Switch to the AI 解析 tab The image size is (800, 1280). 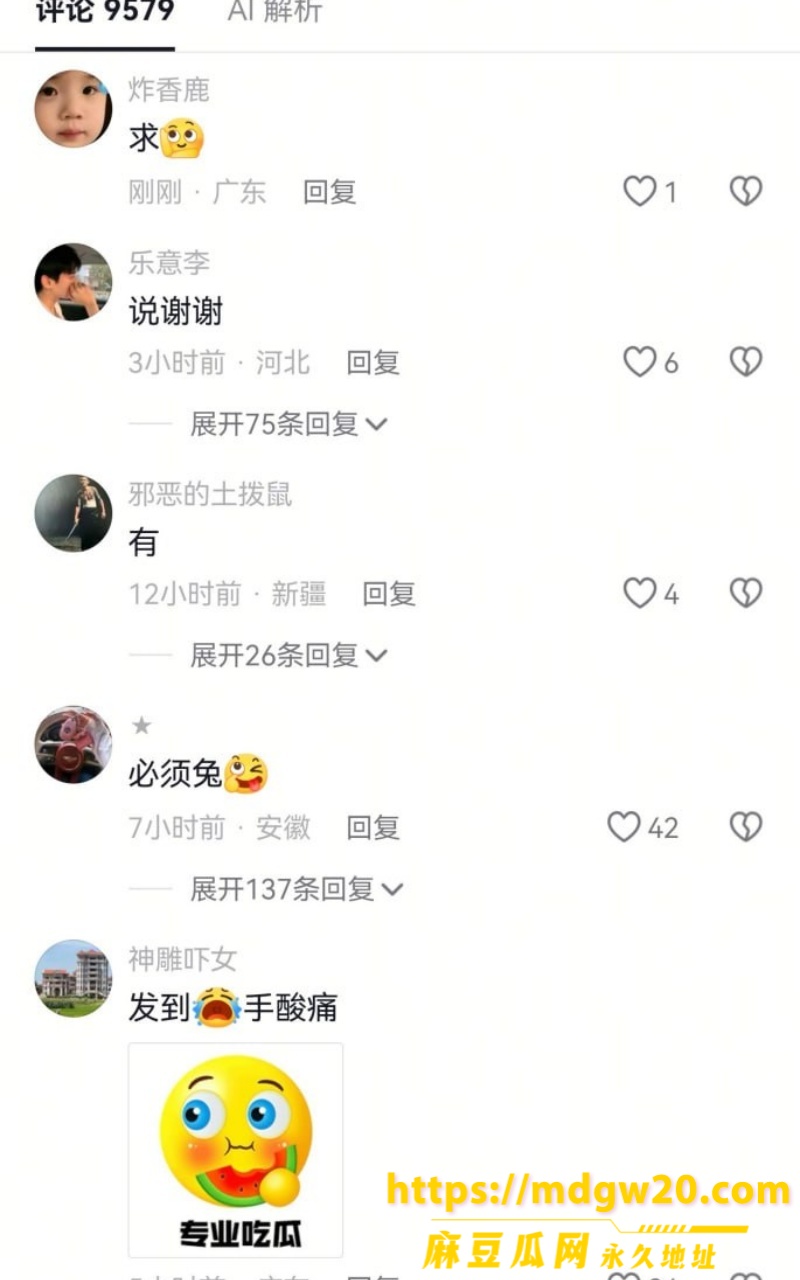(x=275, y=12)
